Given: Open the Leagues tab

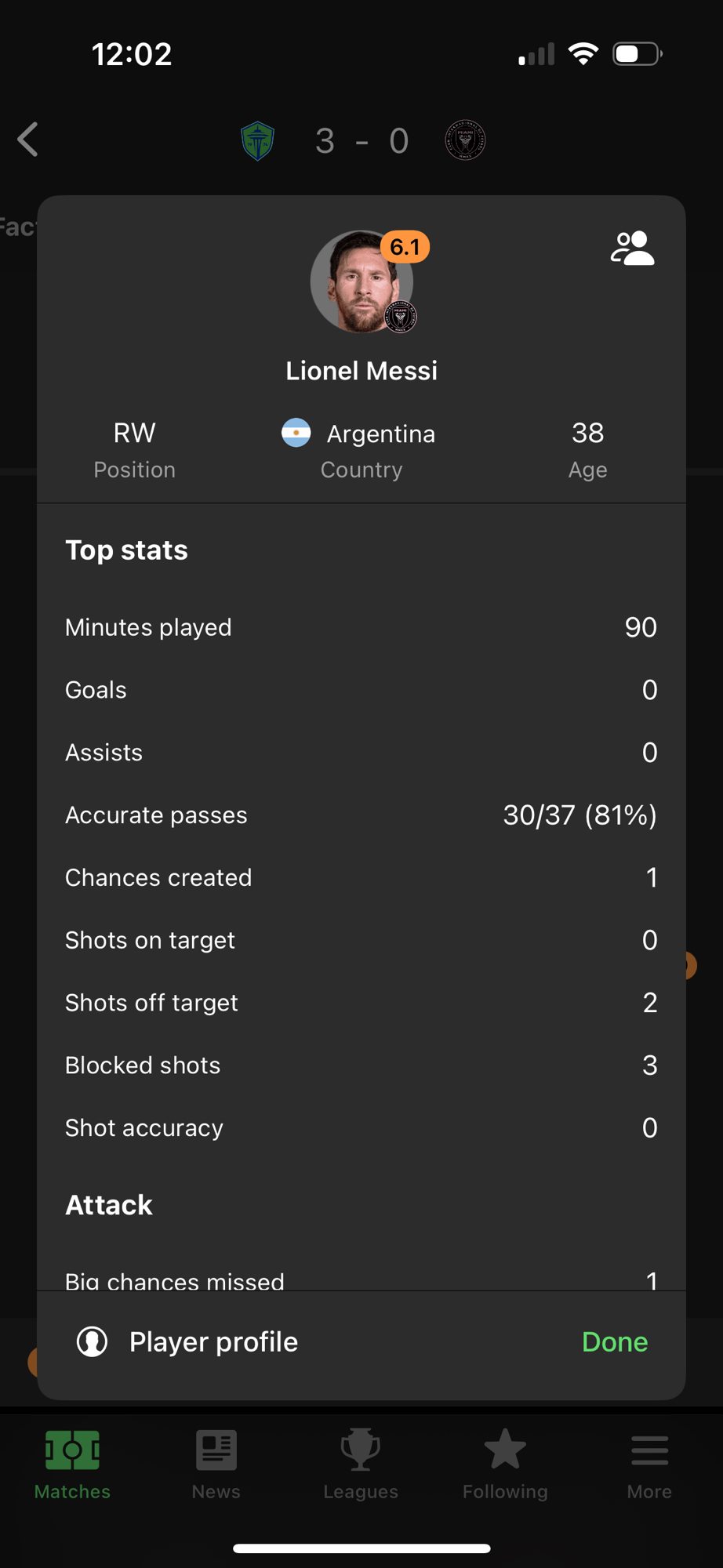Looking at the screenshot, I should (x=361, y=1464).
